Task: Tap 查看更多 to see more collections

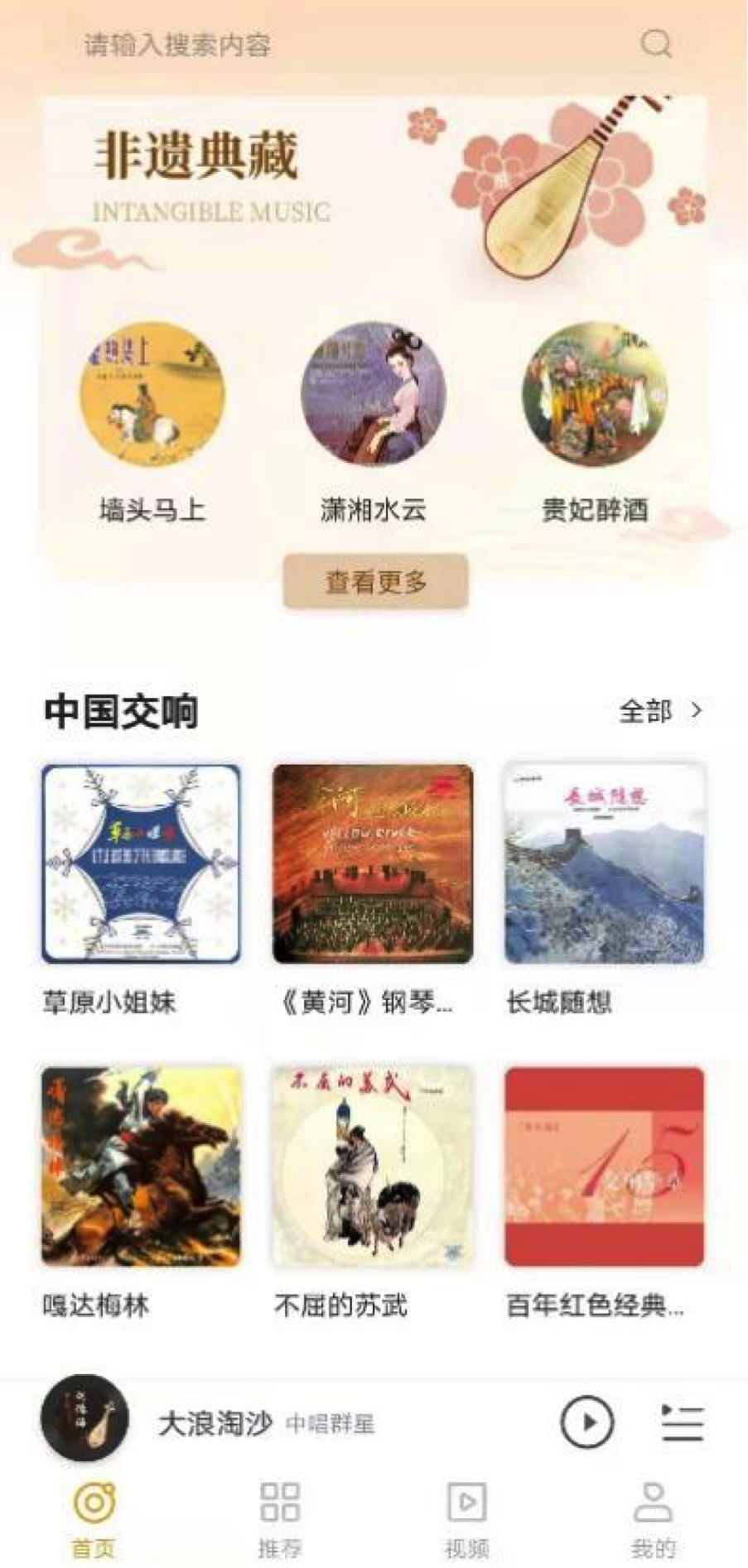Action: [x=374, y=582]
